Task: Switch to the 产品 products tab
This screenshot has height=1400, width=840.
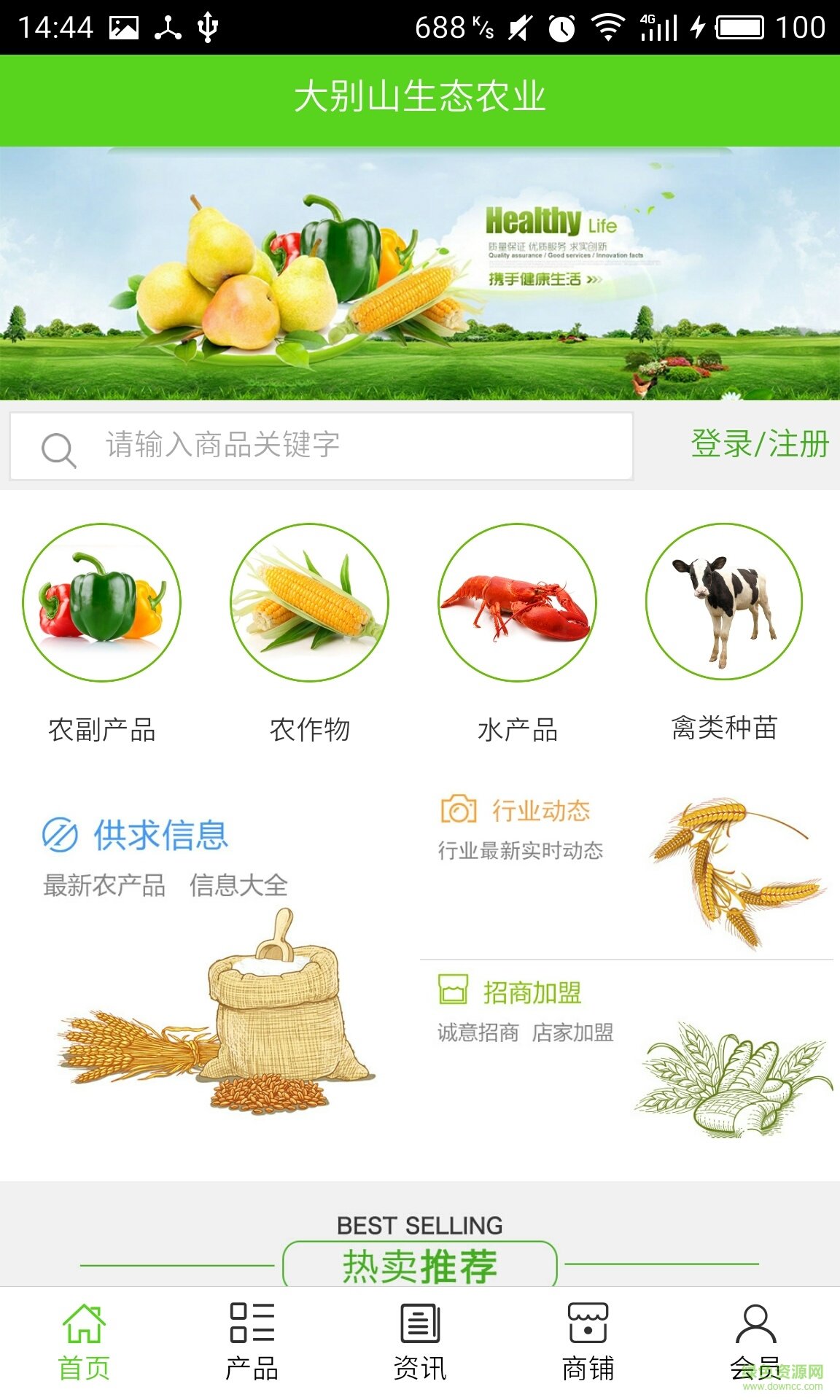Action: pos(252,1345)
